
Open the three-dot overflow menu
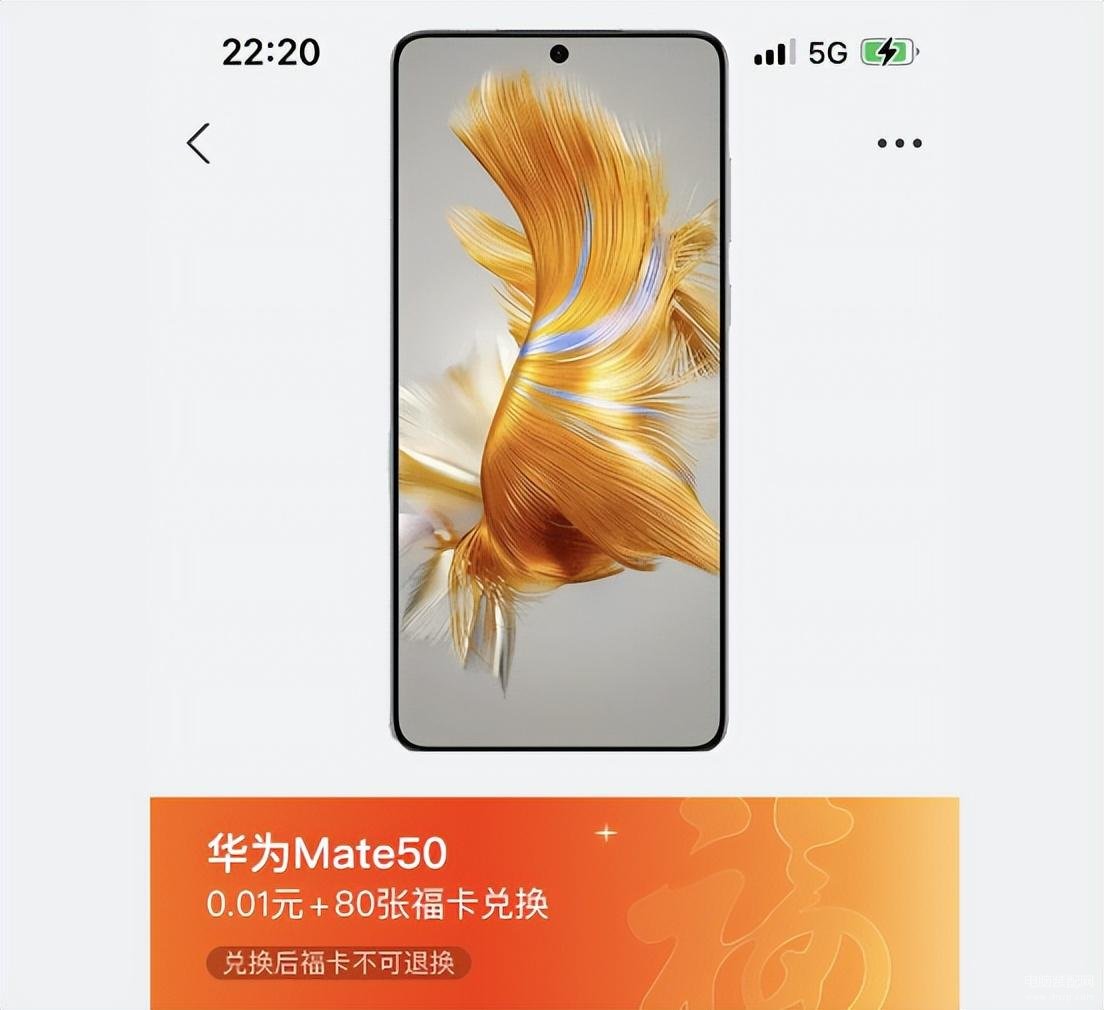tap(899, 143)
